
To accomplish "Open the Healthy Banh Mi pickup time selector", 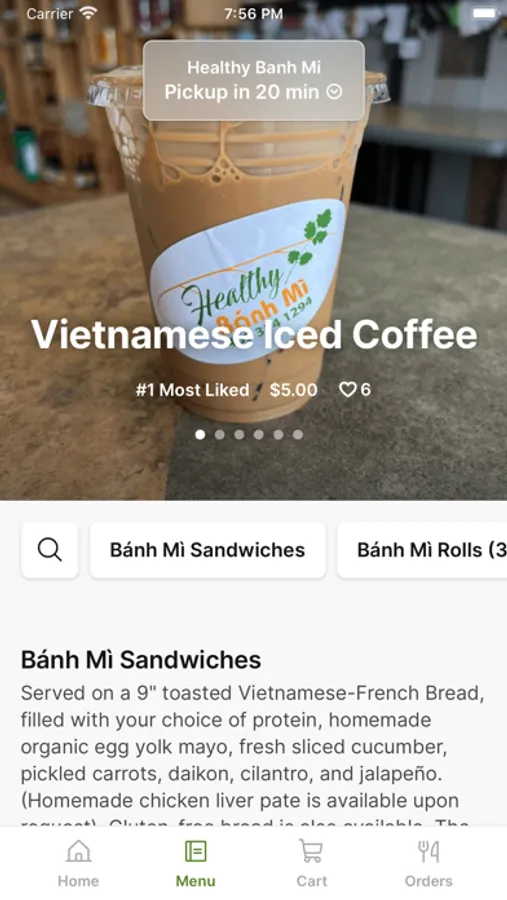I will (253, 80).
